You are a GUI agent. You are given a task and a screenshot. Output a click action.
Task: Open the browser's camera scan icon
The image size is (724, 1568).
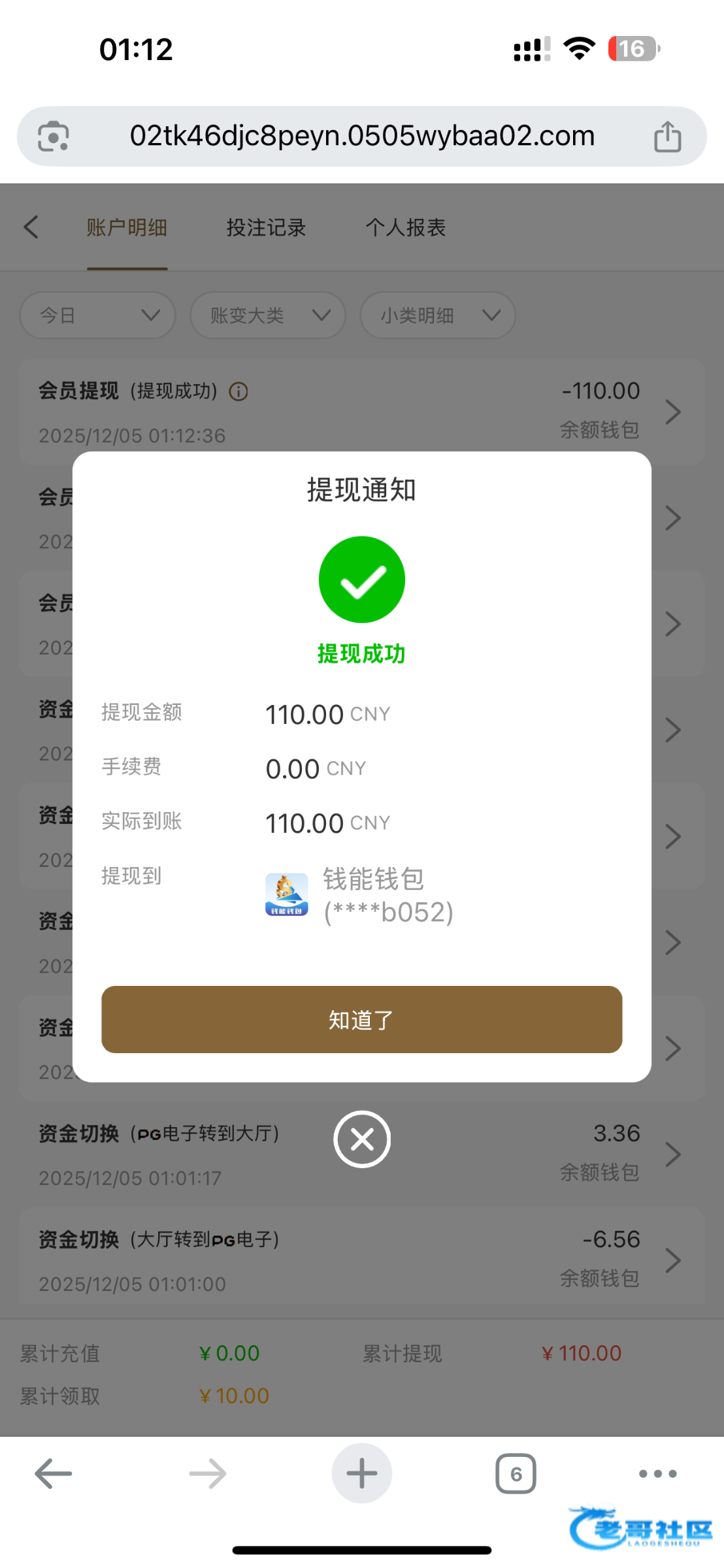[54, 137]
